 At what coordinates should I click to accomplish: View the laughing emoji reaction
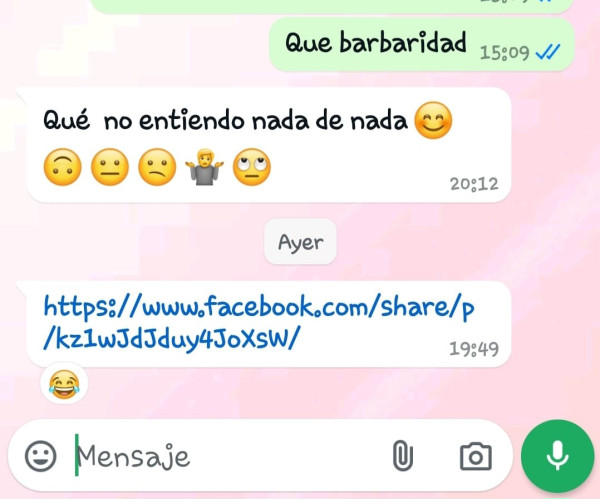[x=64, y=384]
